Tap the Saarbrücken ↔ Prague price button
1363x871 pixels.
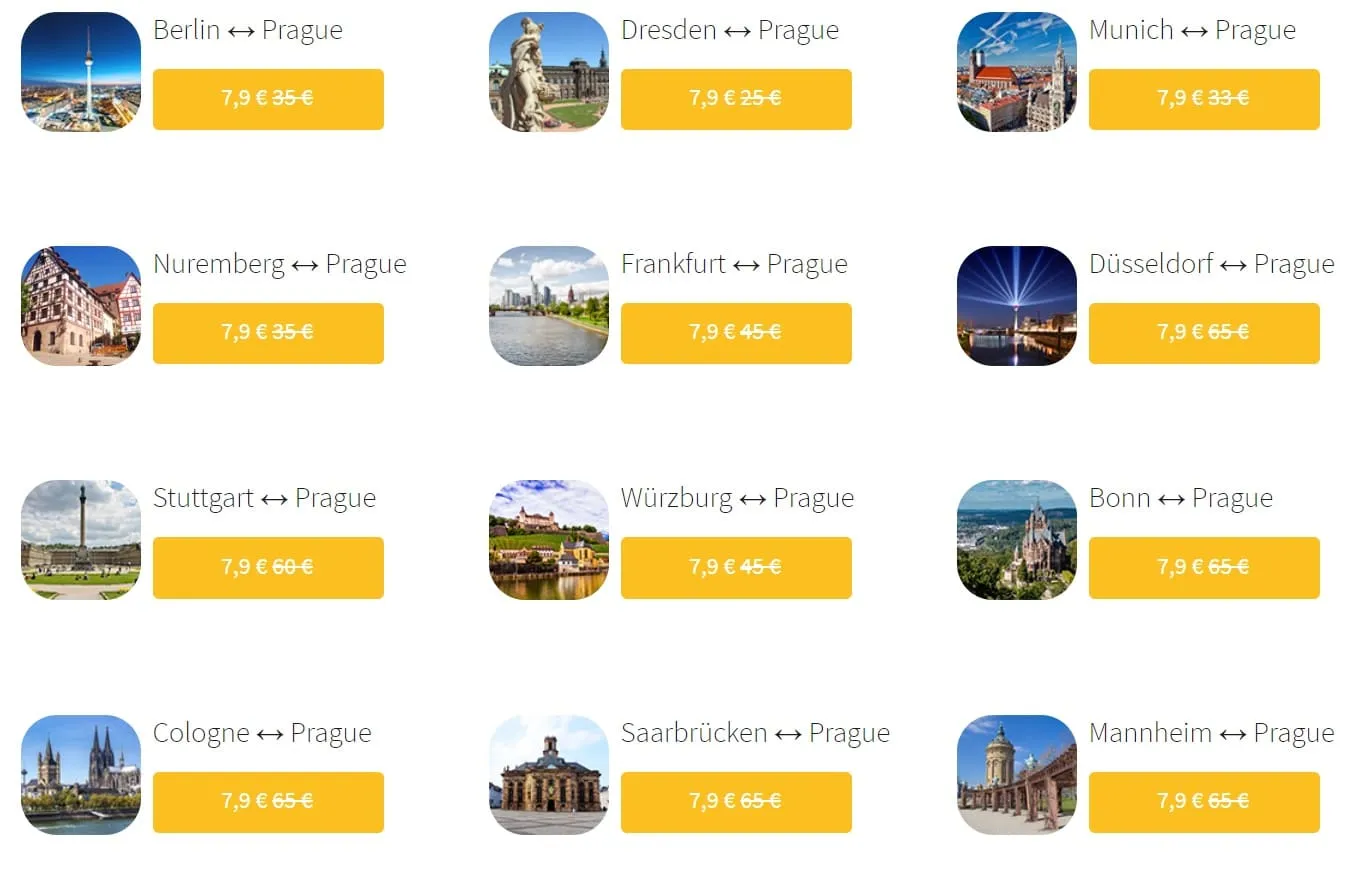coord(736,802)
